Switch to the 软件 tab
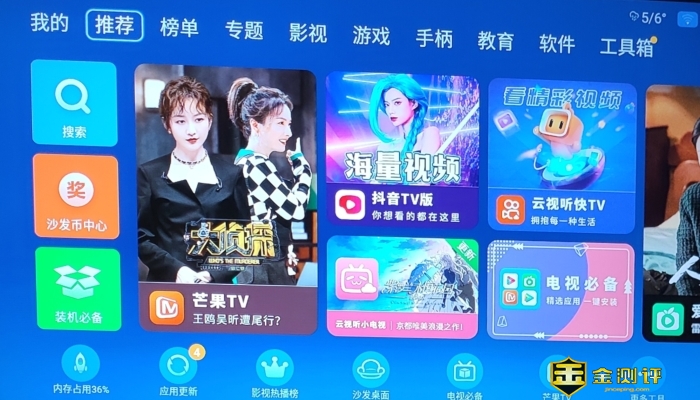This screenshot has height=400, width=700. click(x=557, y=44)
